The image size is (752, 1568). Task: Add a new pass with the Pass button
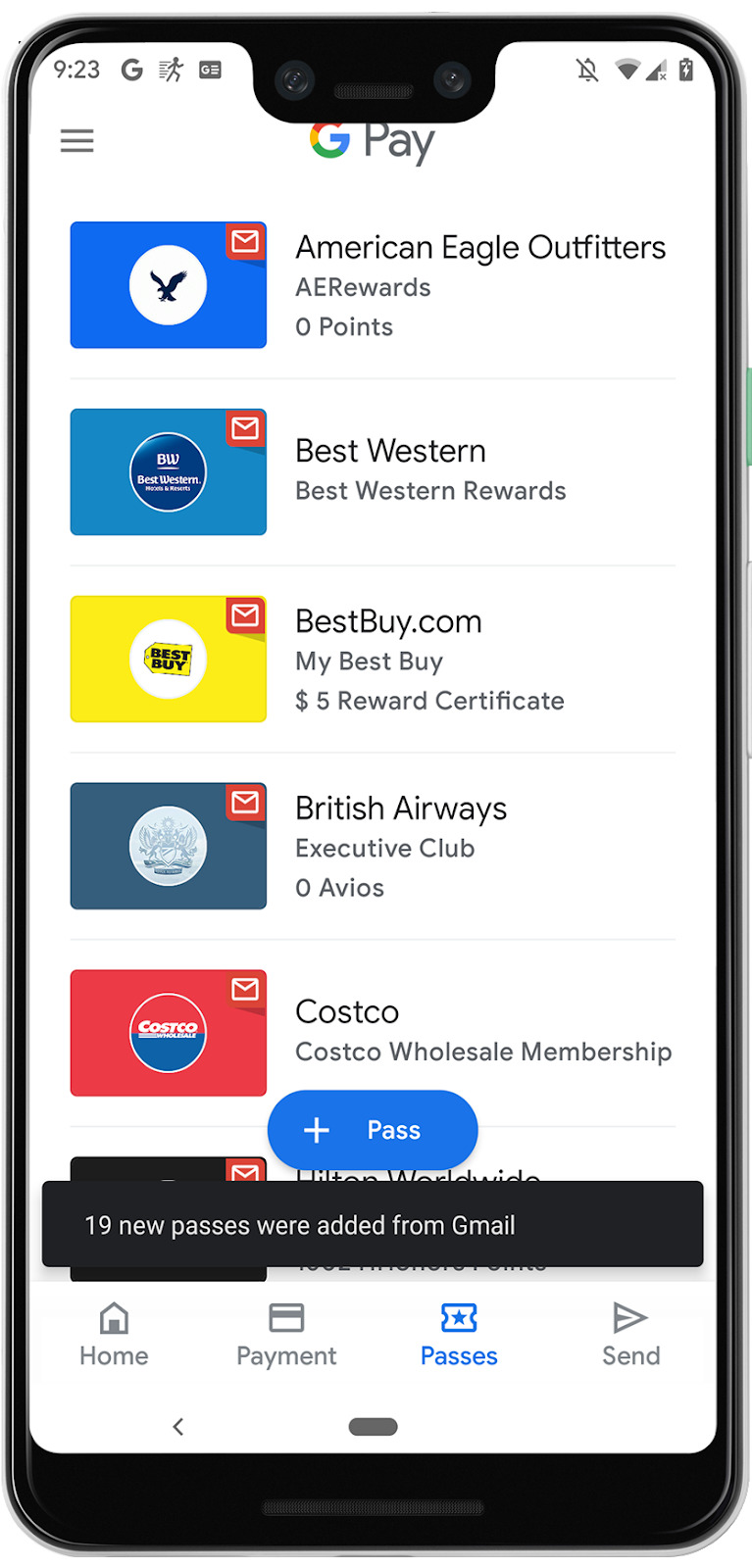[373, 1130]
